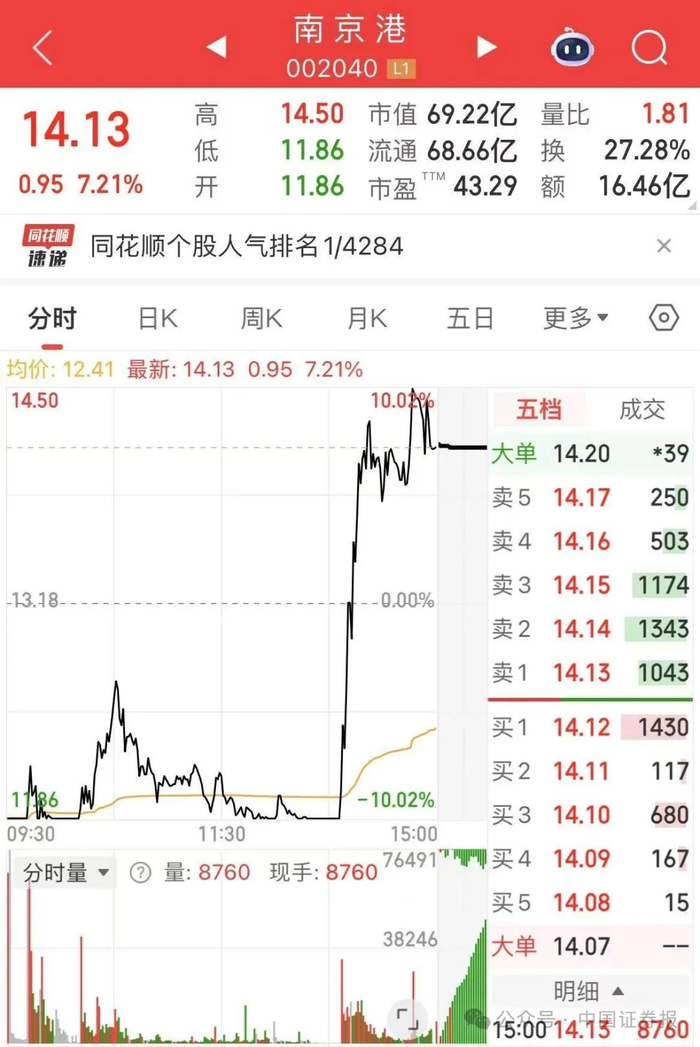700x1047 pixels.
Task: Go back using the top-left arrow
Action: pos(42,47)
